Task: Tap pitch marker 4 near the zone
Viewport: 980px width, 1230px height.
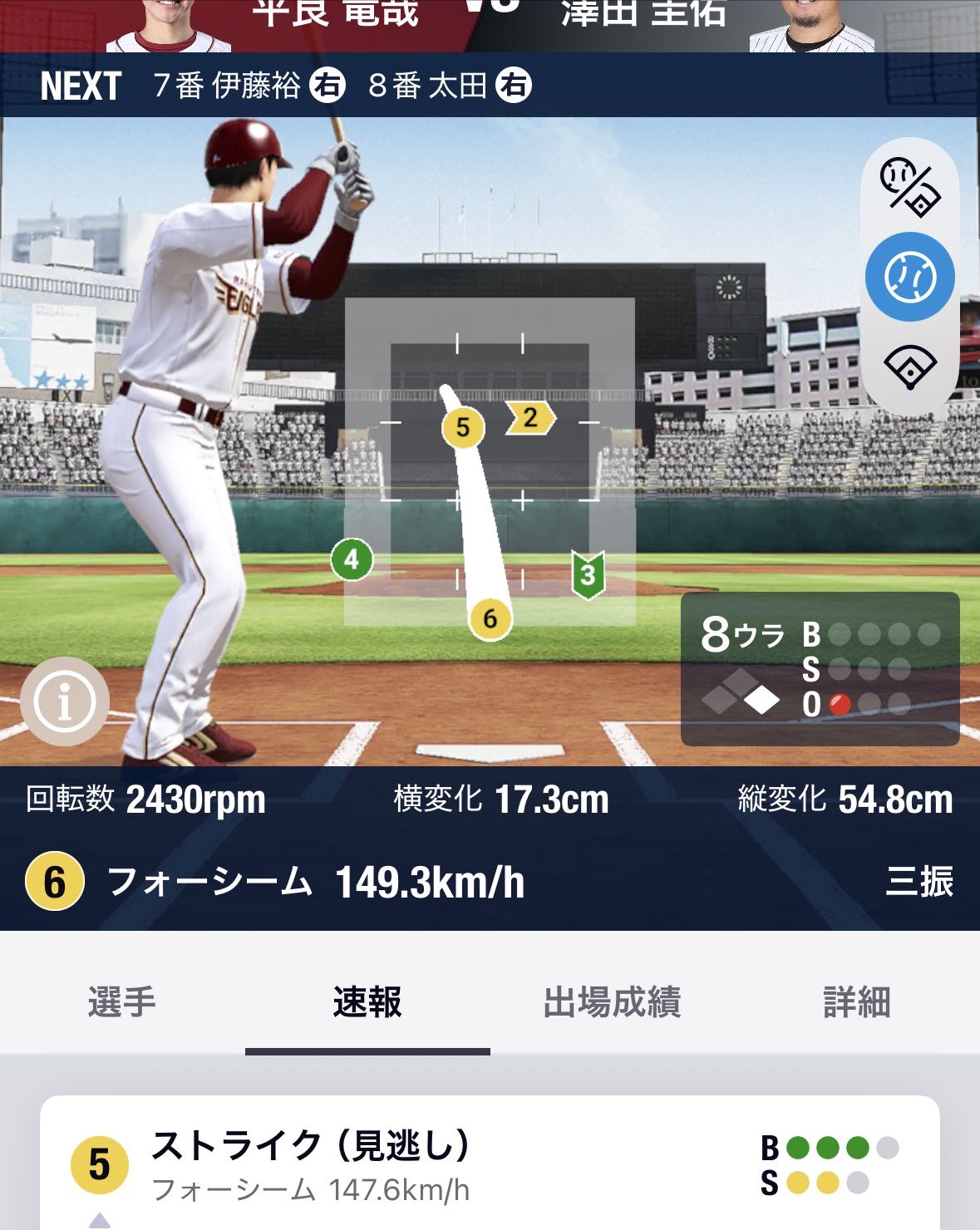Action: point(352,559)
